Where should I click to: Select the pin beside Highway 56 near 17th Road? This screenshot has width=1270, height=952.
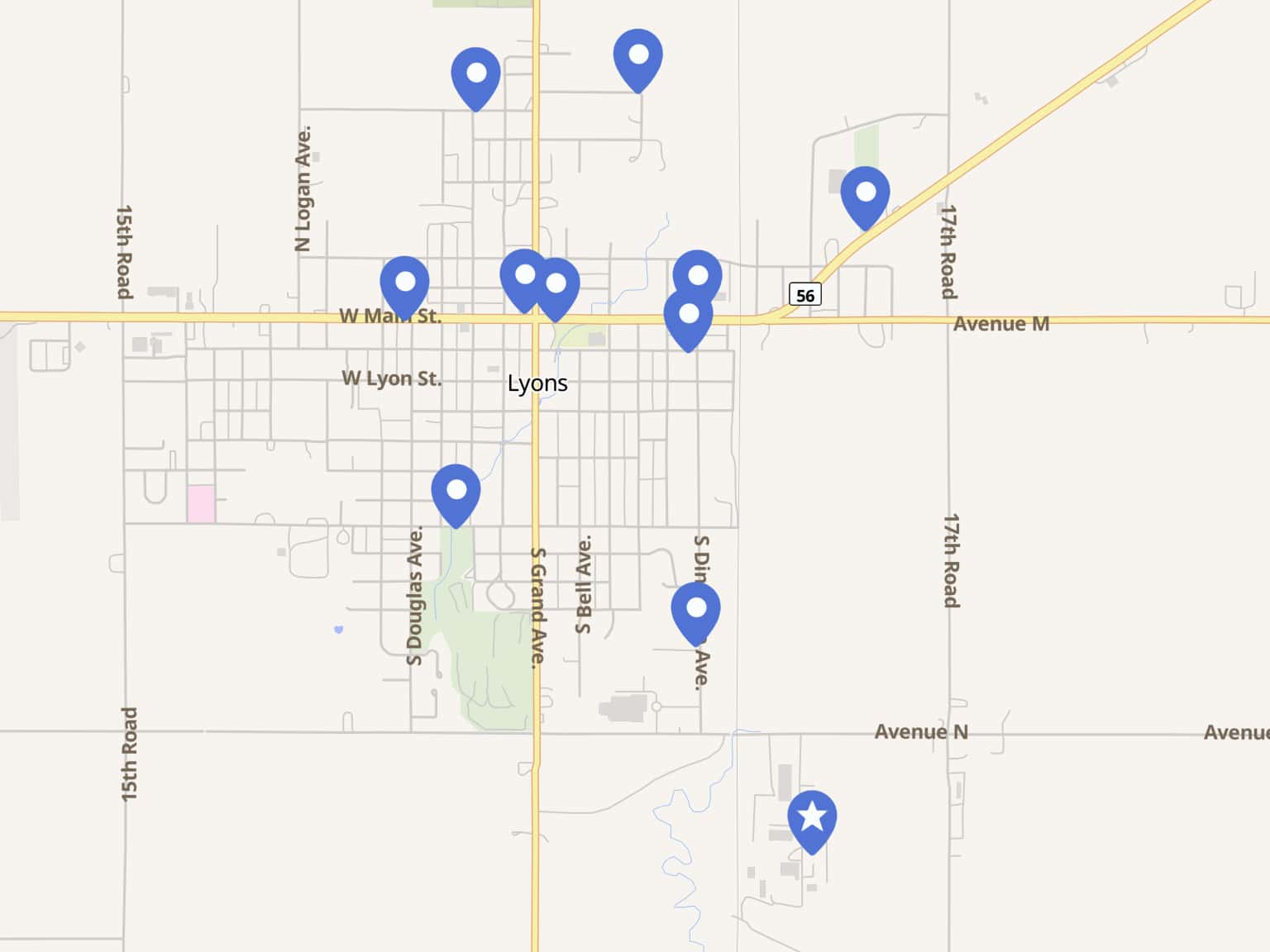point(865,193)
